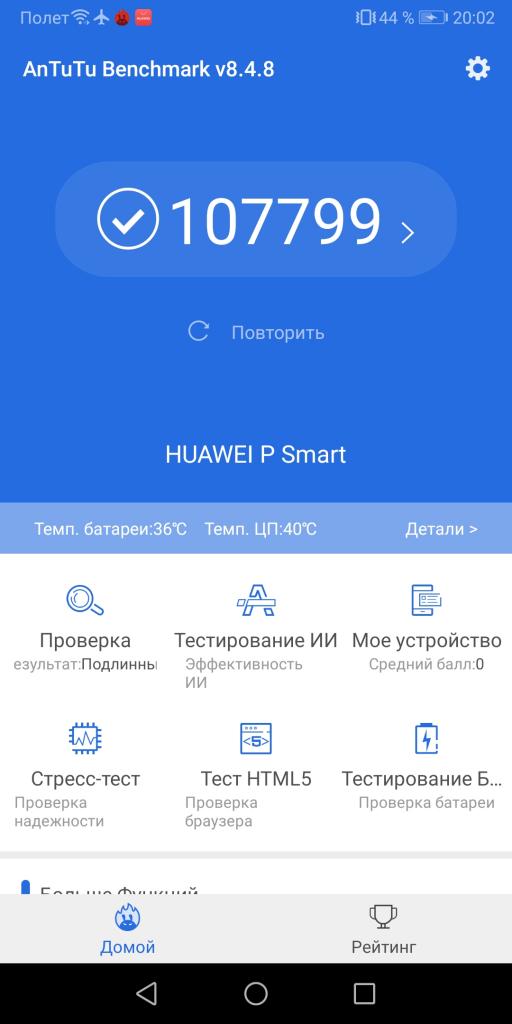Open Детали temperature details
Screen dimensions: 512x1024
tap(441, 529)
